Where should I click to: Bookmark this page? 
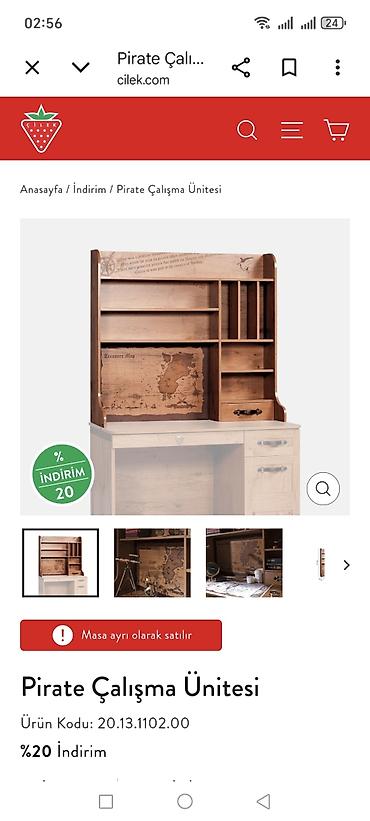[289, 68]
